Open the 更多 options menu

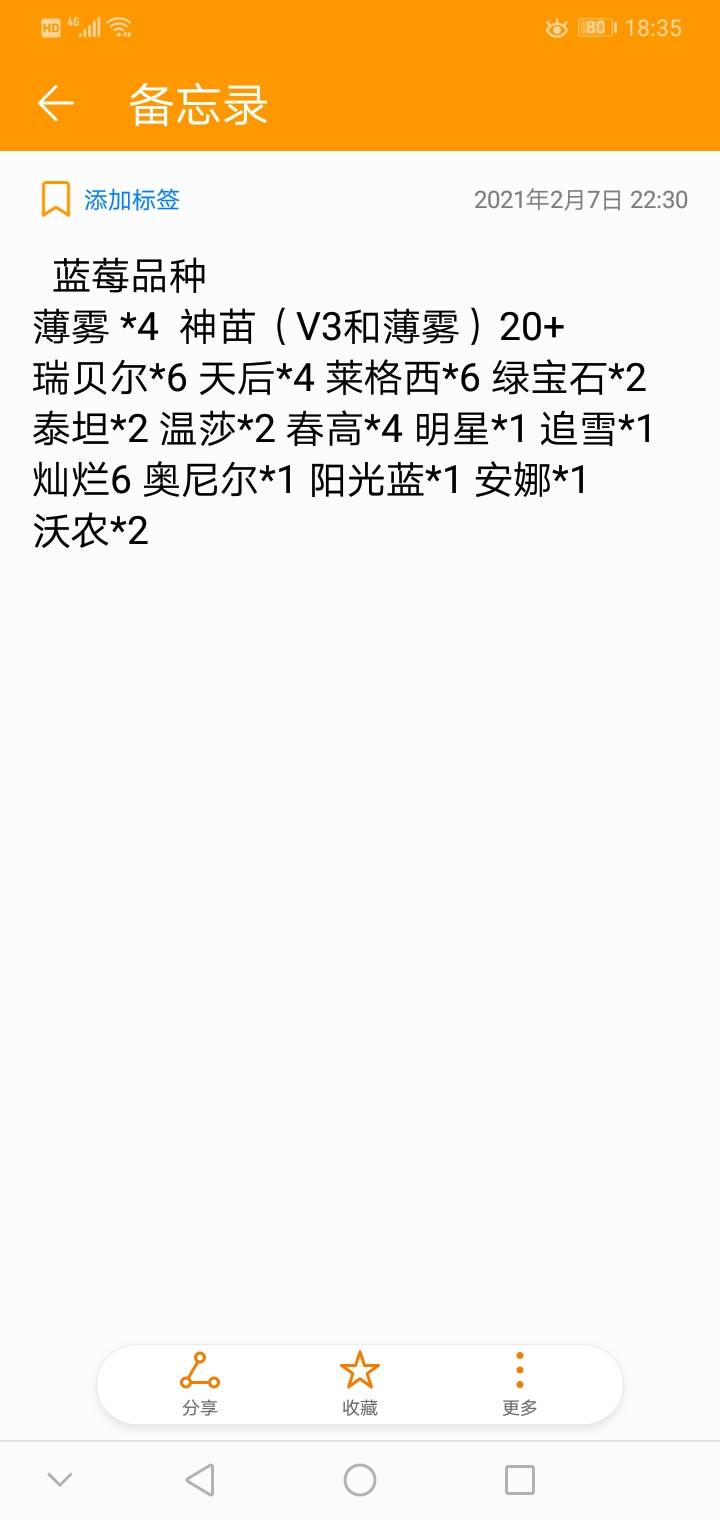tap(520, 1383)
